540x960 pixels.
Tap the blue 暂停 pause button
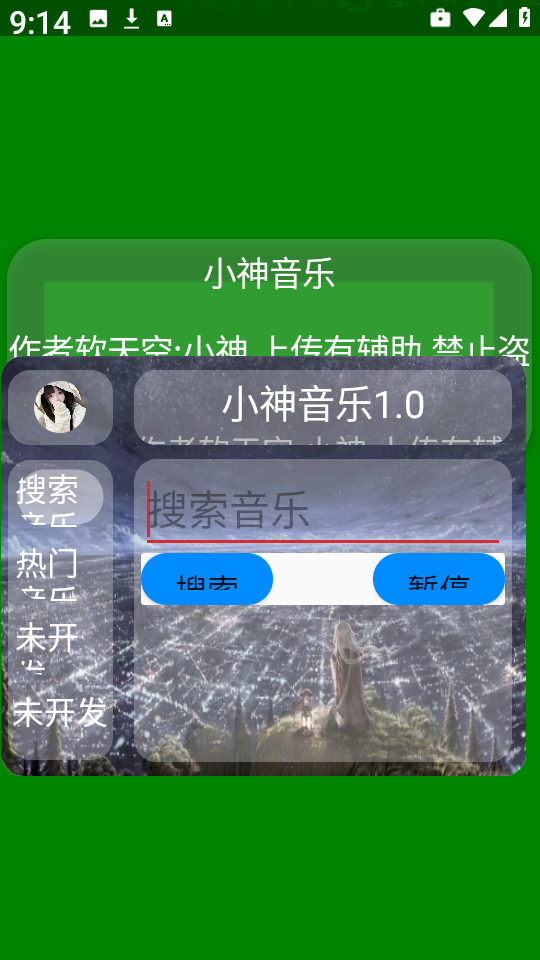pos(439,579)
